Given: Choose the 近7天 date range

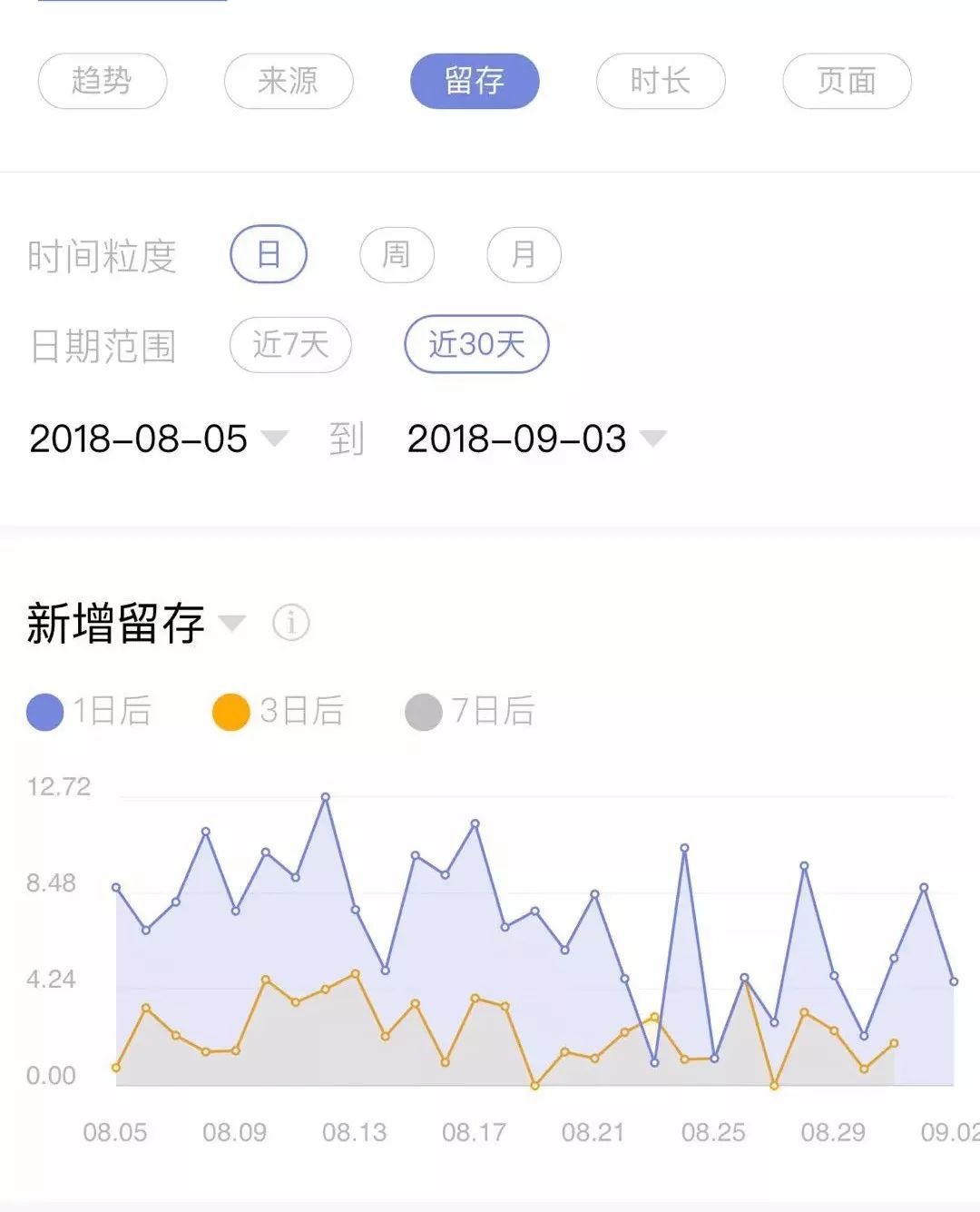Looking at the screenshot, I should pyautogui.click(x=290, y=345).
